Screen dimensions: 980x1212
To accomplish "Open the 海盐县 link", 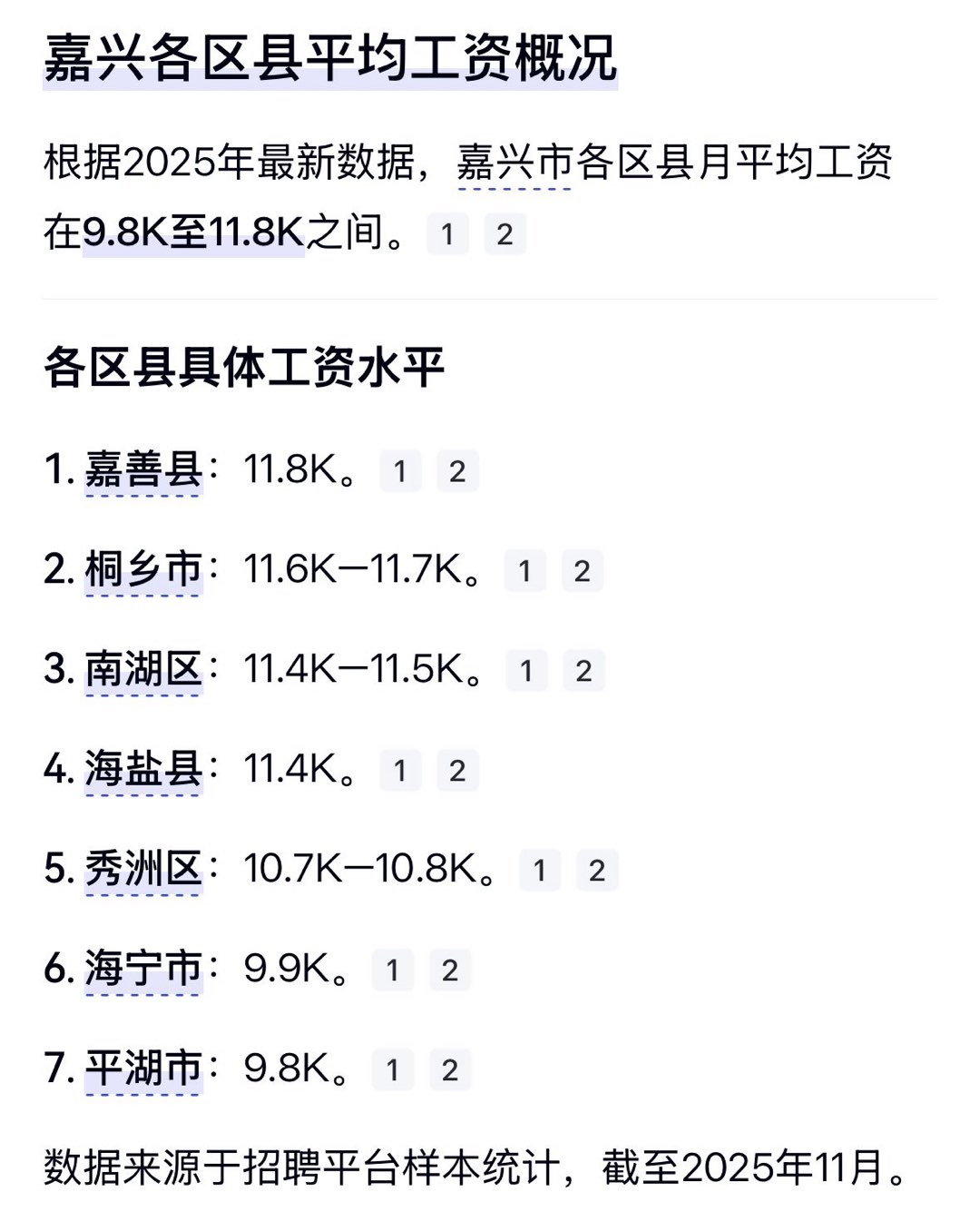I will point(143,770).
